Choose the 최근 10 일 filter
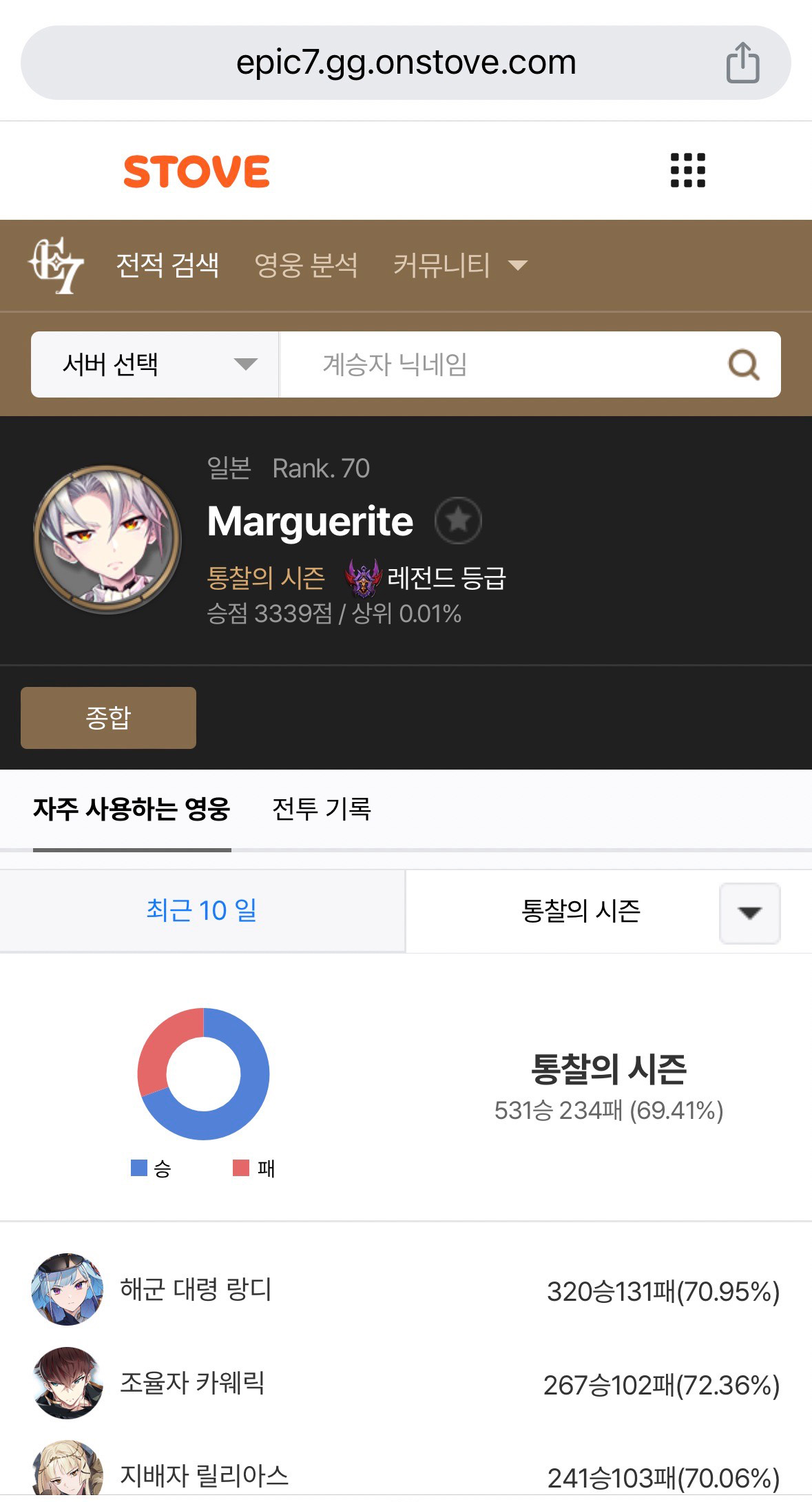Viewport: 812px width, 1502px height. click(202, 911)
